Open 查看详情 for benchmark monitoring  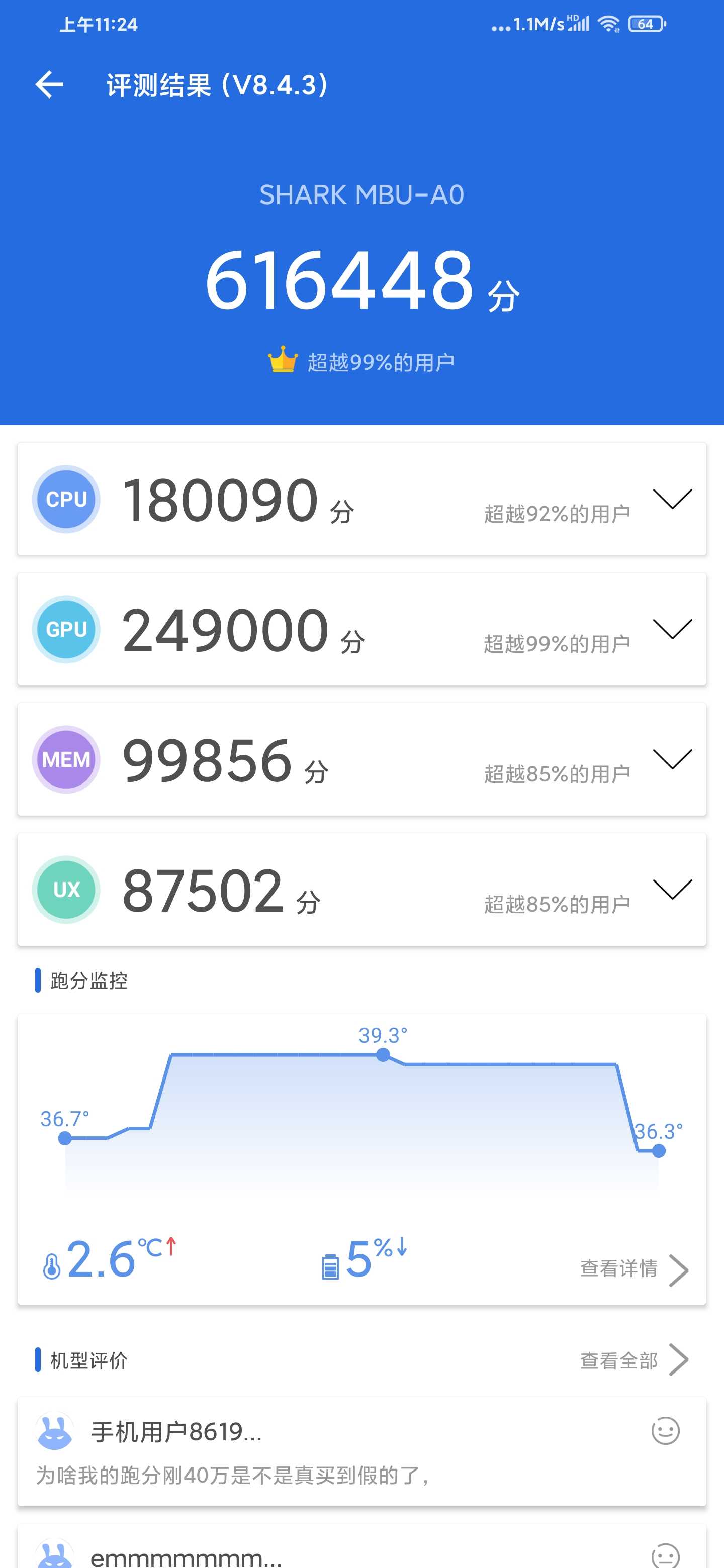coord(634,1269)
